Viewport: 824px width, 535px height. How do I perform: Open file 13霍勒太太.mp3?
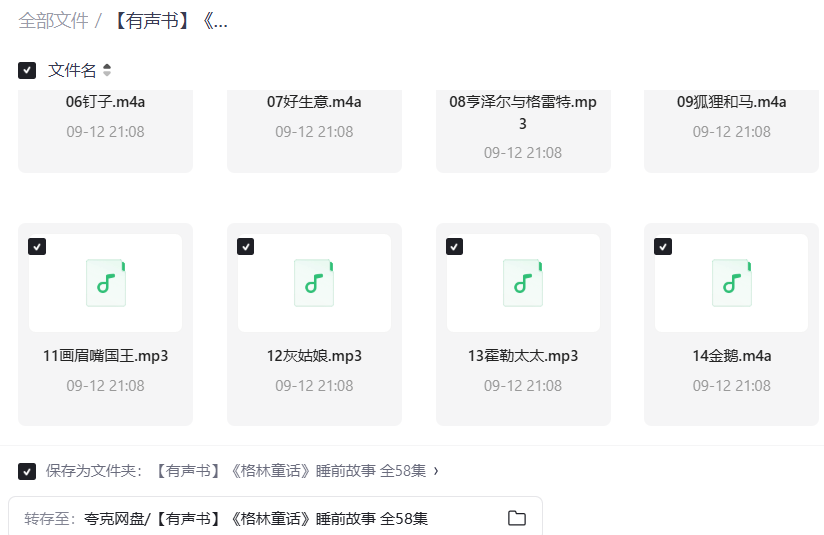click(x=523, y=283)
